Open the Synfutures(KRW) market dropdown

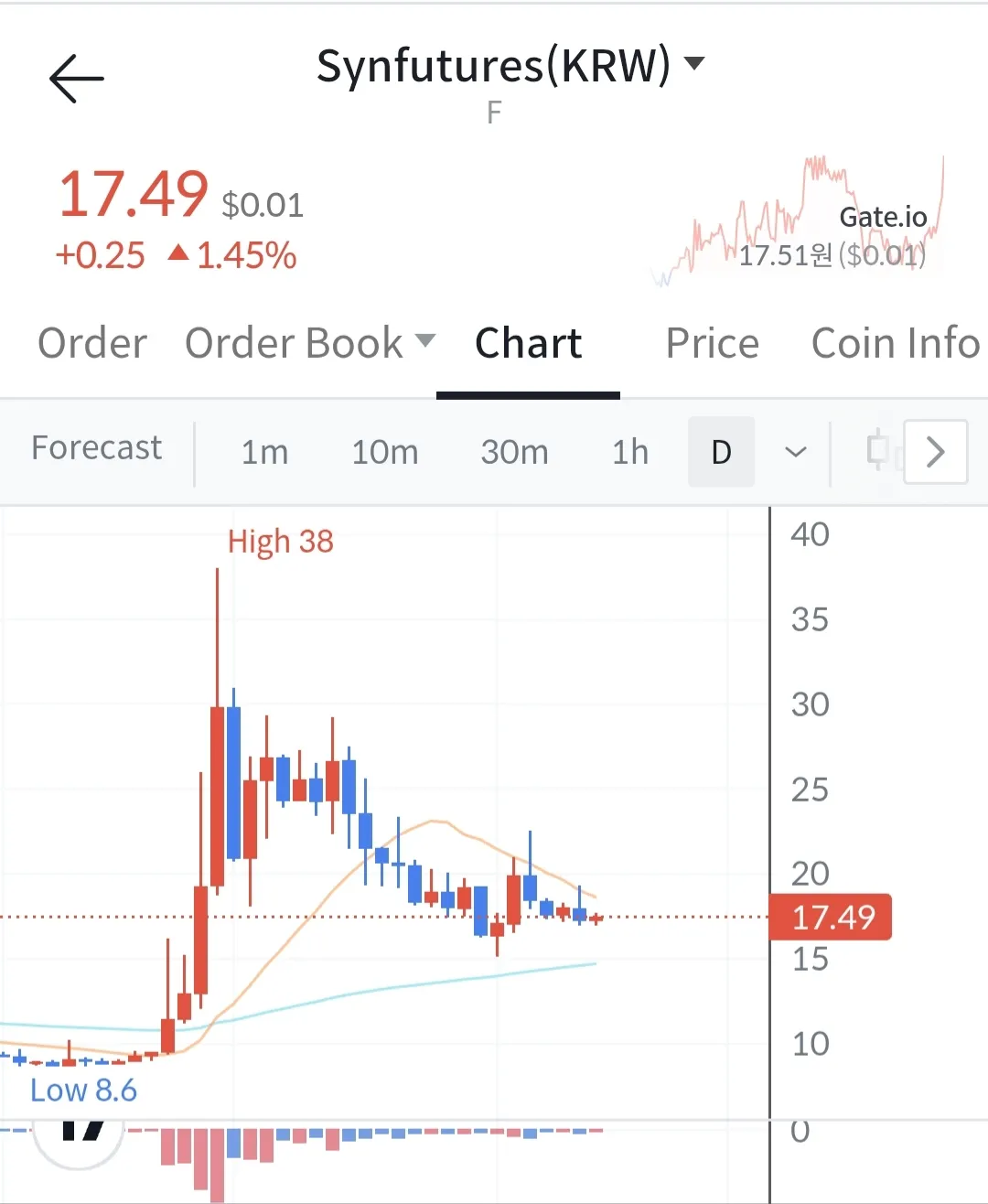pos(510,66)
